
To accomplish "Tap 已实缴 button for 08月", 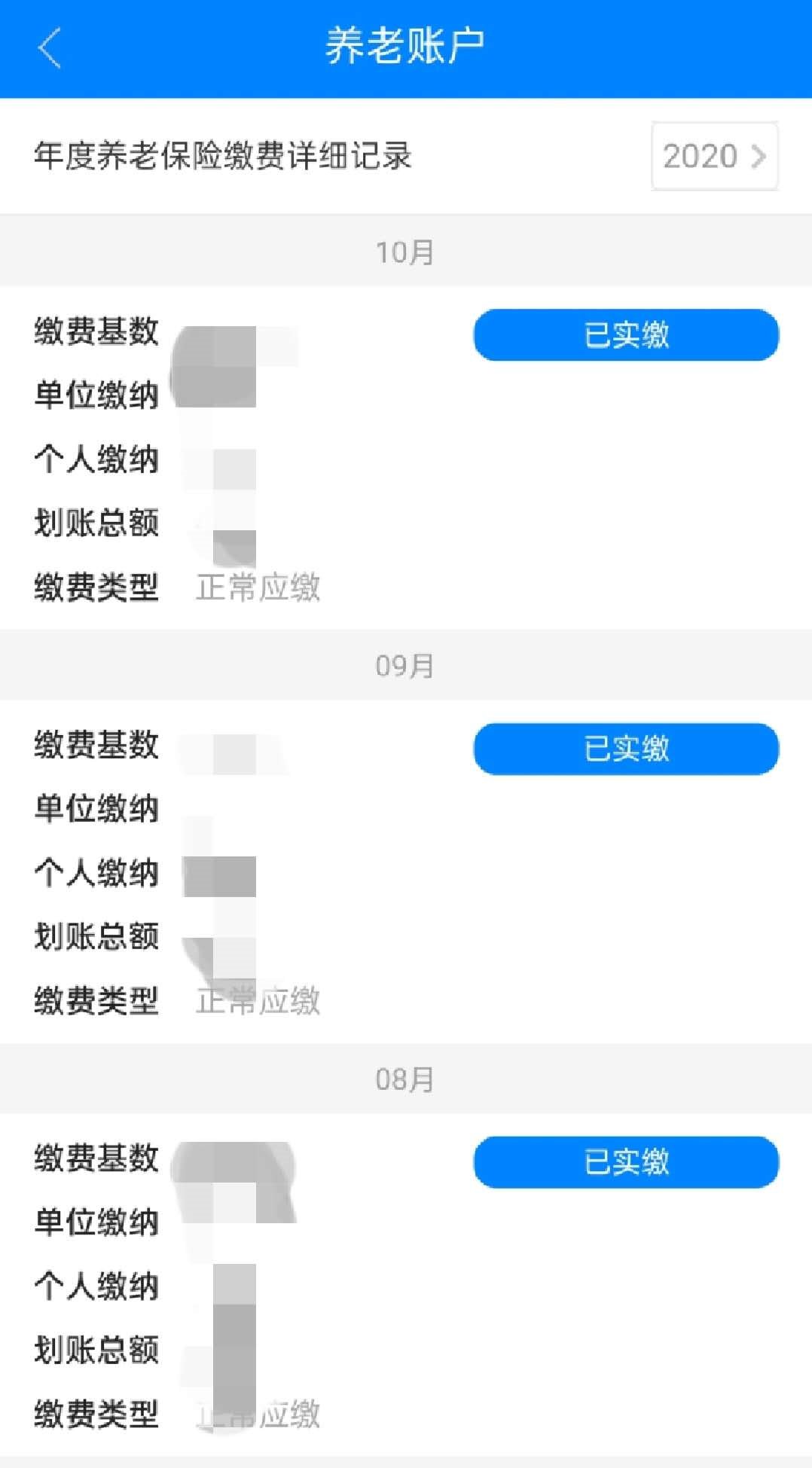I will tap(626, 1162).
